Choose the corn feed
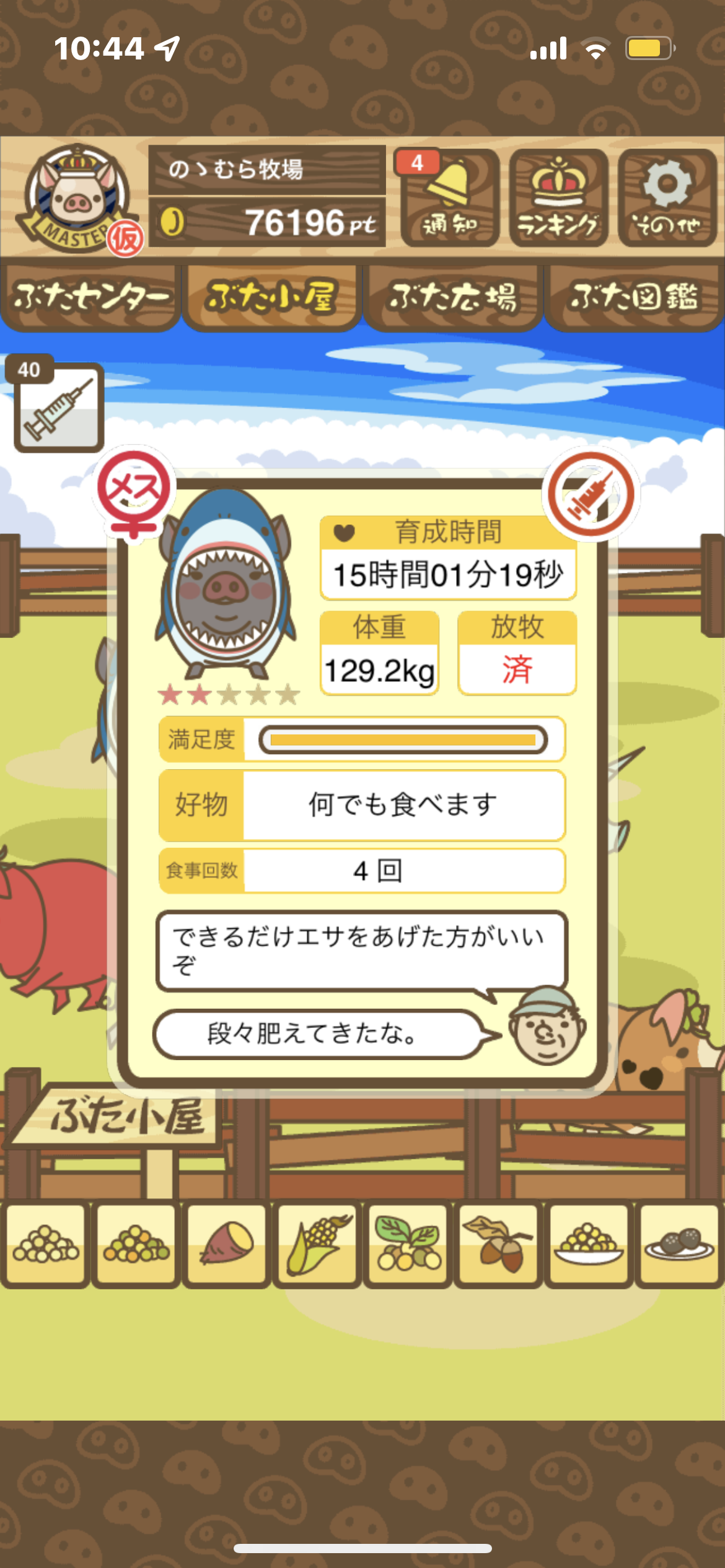The width and height of the screenshot is (725, 1568). [317, 1244]
